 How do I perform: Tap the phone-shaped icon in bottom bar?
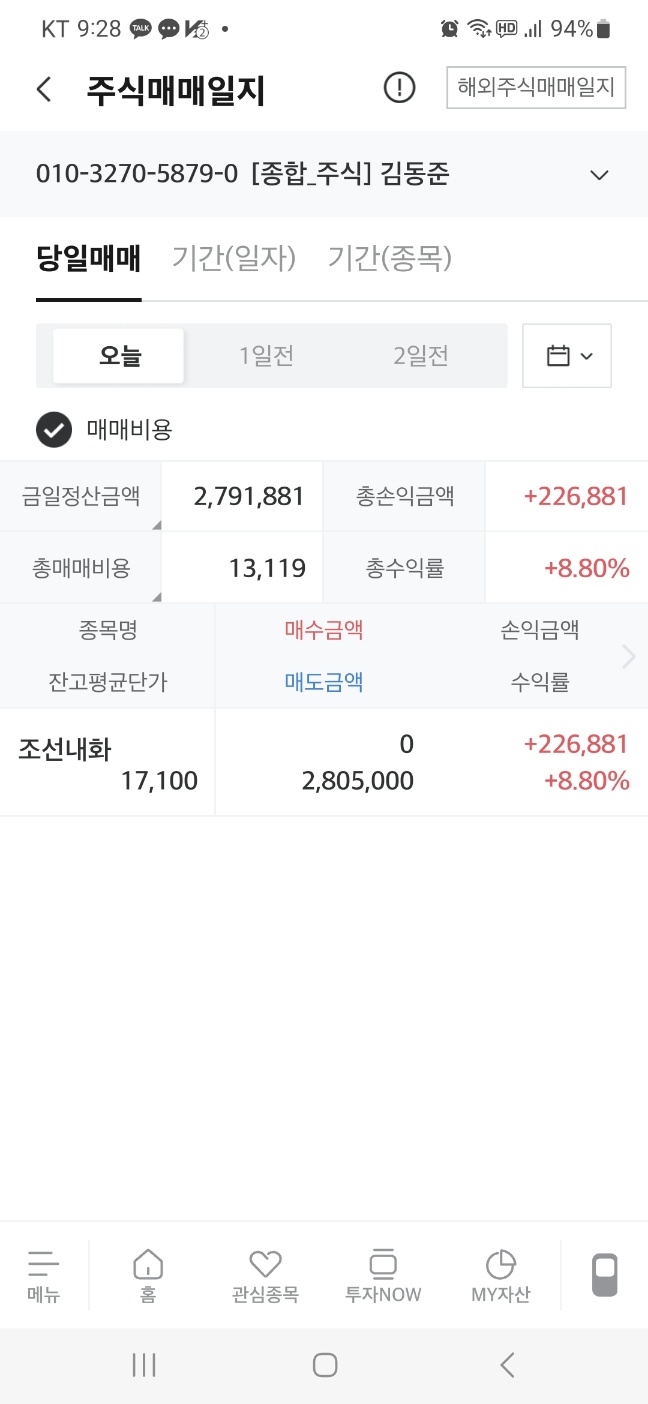tap(604, 1275)
